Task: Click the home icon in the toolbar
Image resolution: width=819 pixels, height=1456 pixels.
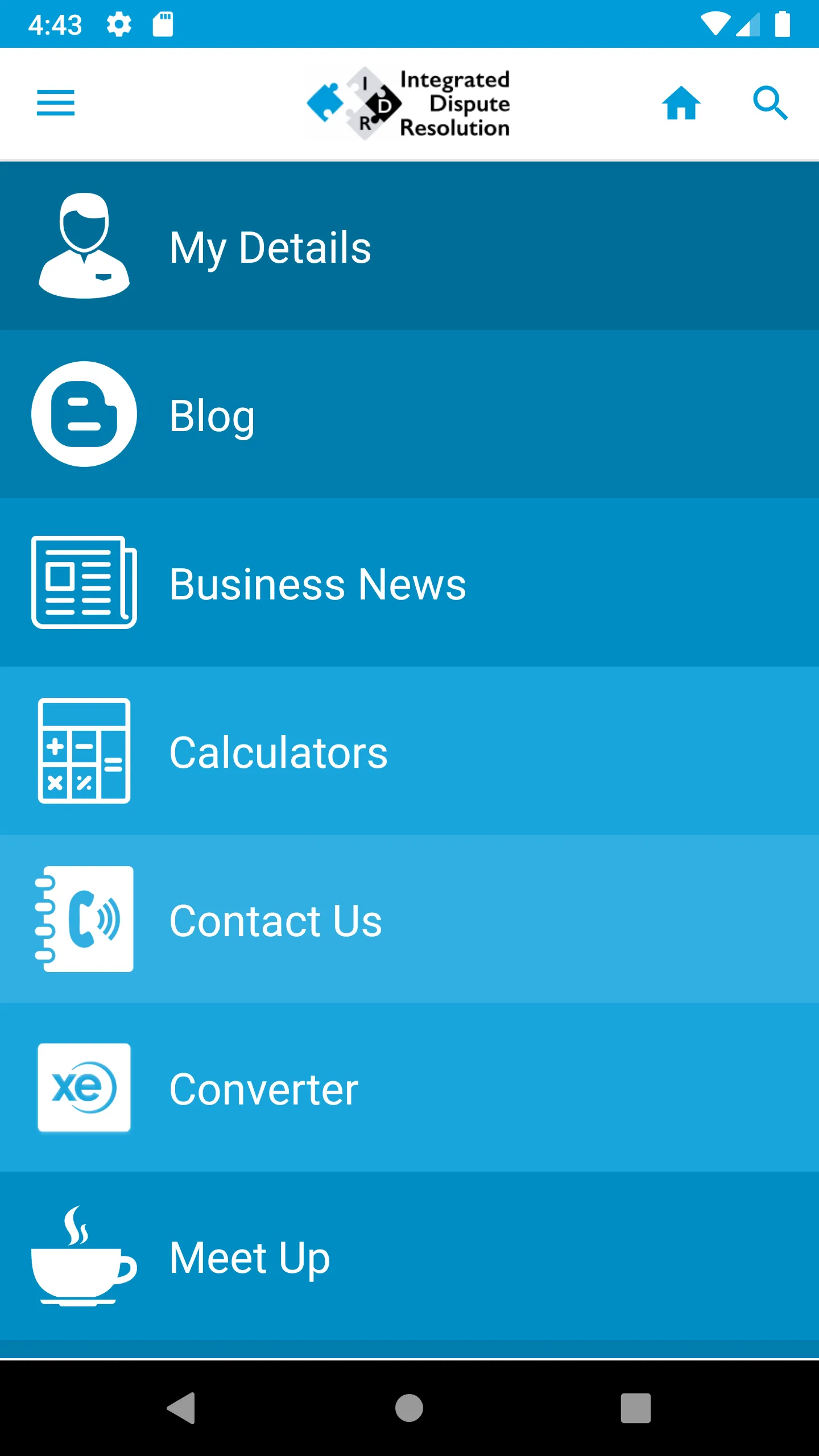Action: point(681,104)
